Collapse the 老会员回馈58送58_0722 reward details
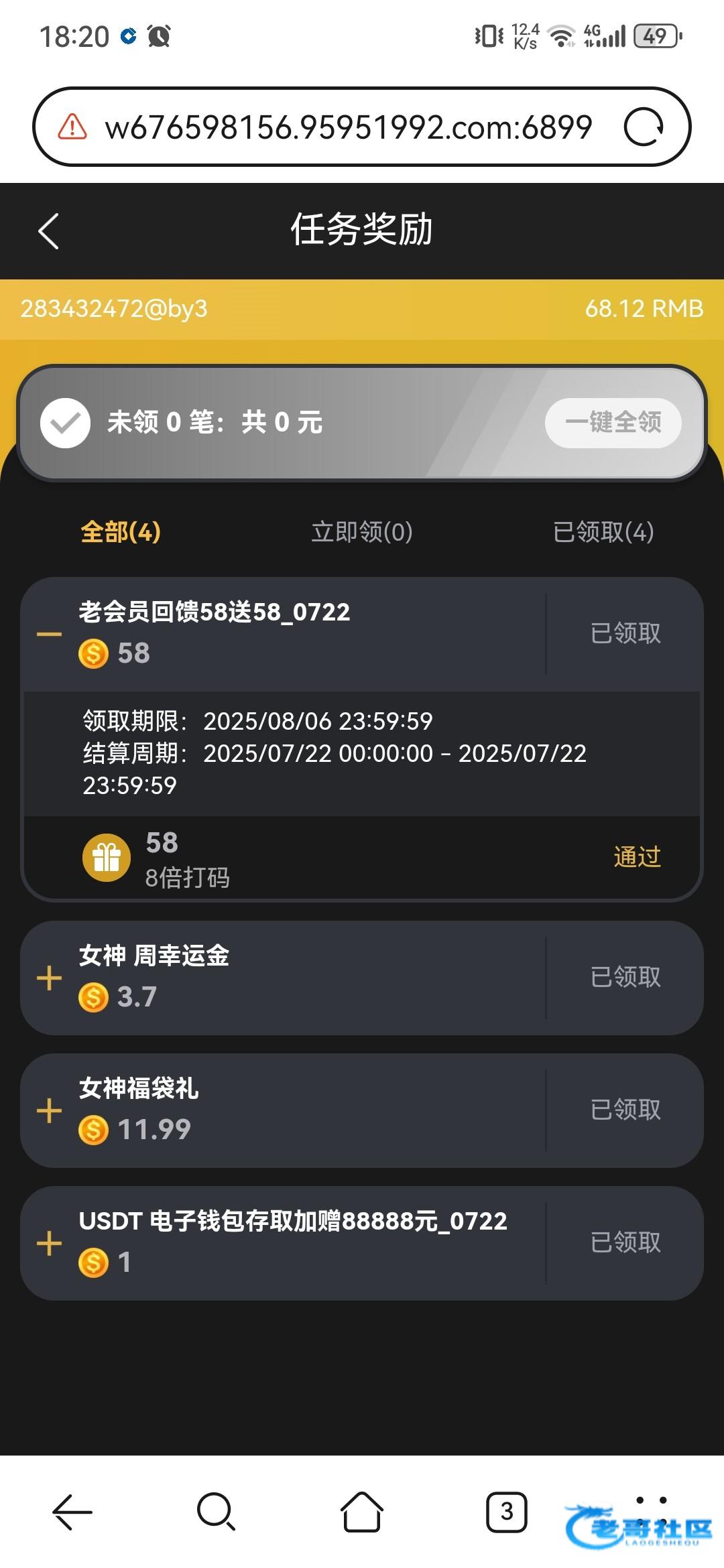The height and width of the screenshot is (1568, 724). [x=49, y=634]
